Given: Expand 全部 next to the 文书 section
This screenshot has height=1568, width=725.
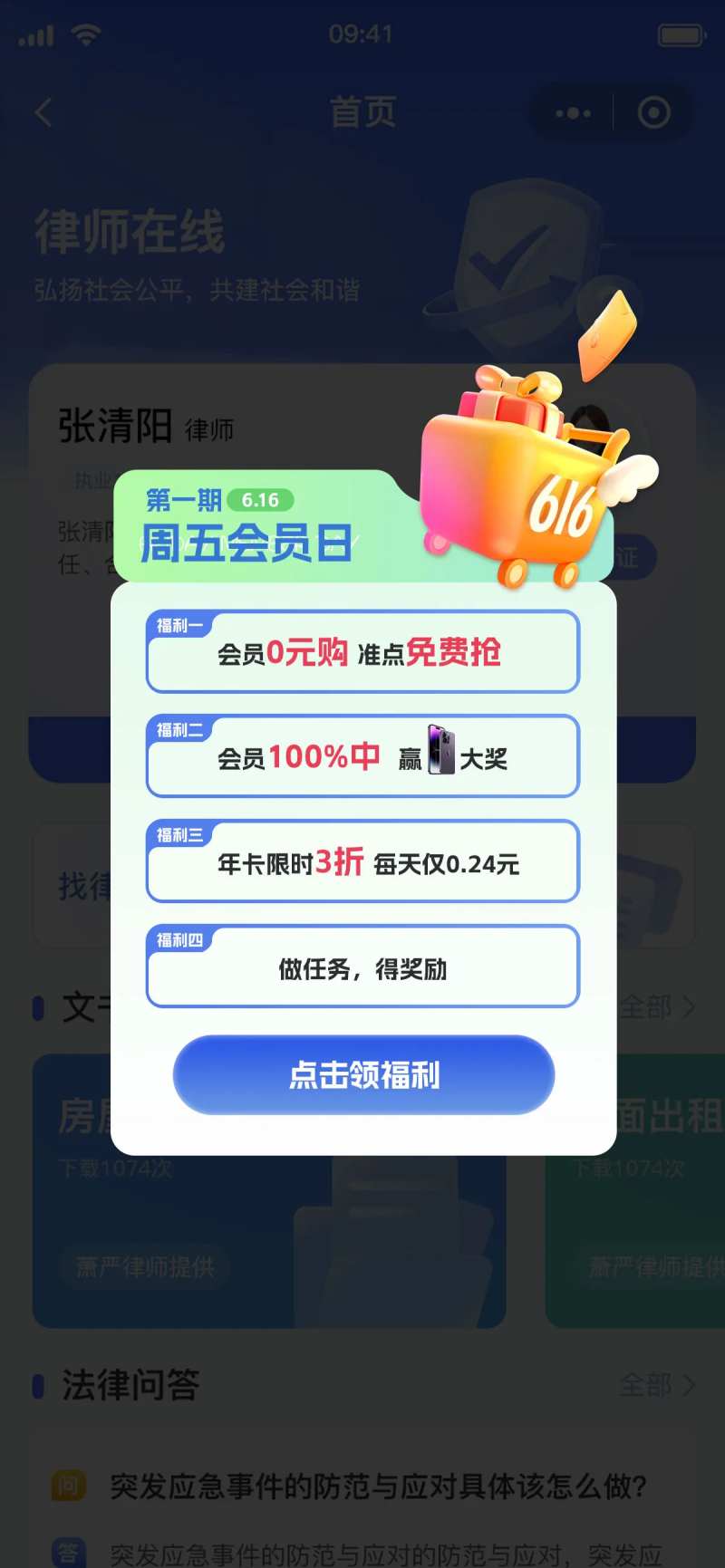Looking at the screenshot, I should 645,1008.
